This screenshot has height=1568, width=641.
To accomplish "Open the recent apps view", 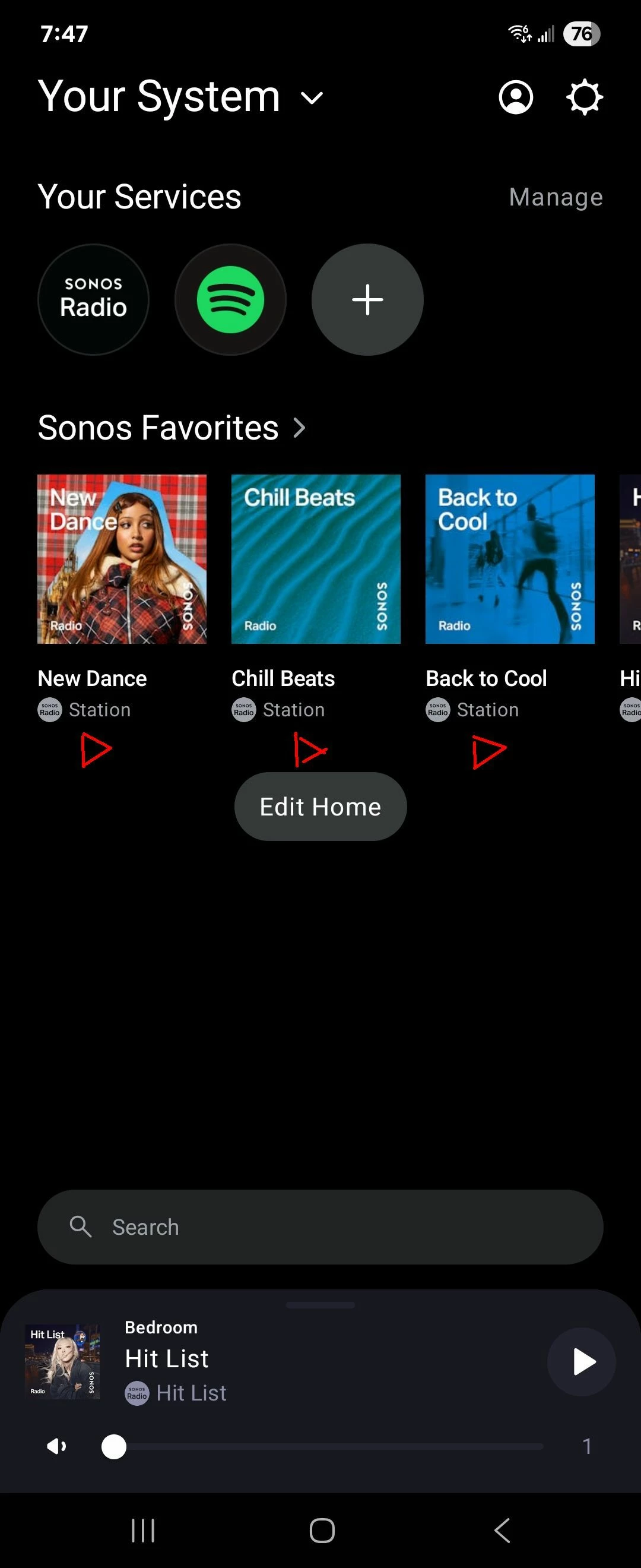I will coord(144,1529).
